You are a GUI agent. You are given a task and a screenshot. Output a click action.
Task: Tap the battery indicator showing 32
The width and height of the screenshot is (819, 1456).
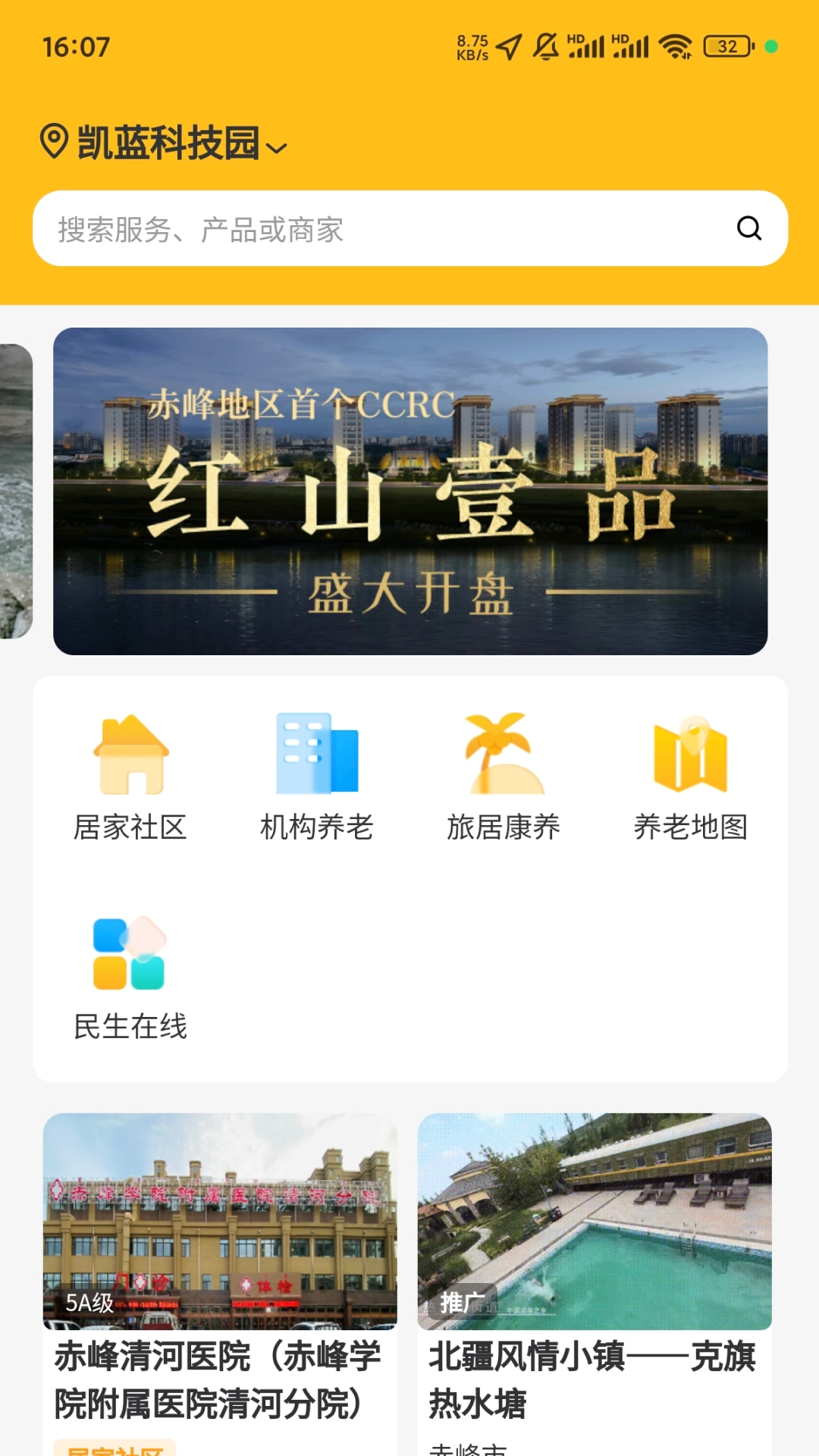[x=726, y=46]
